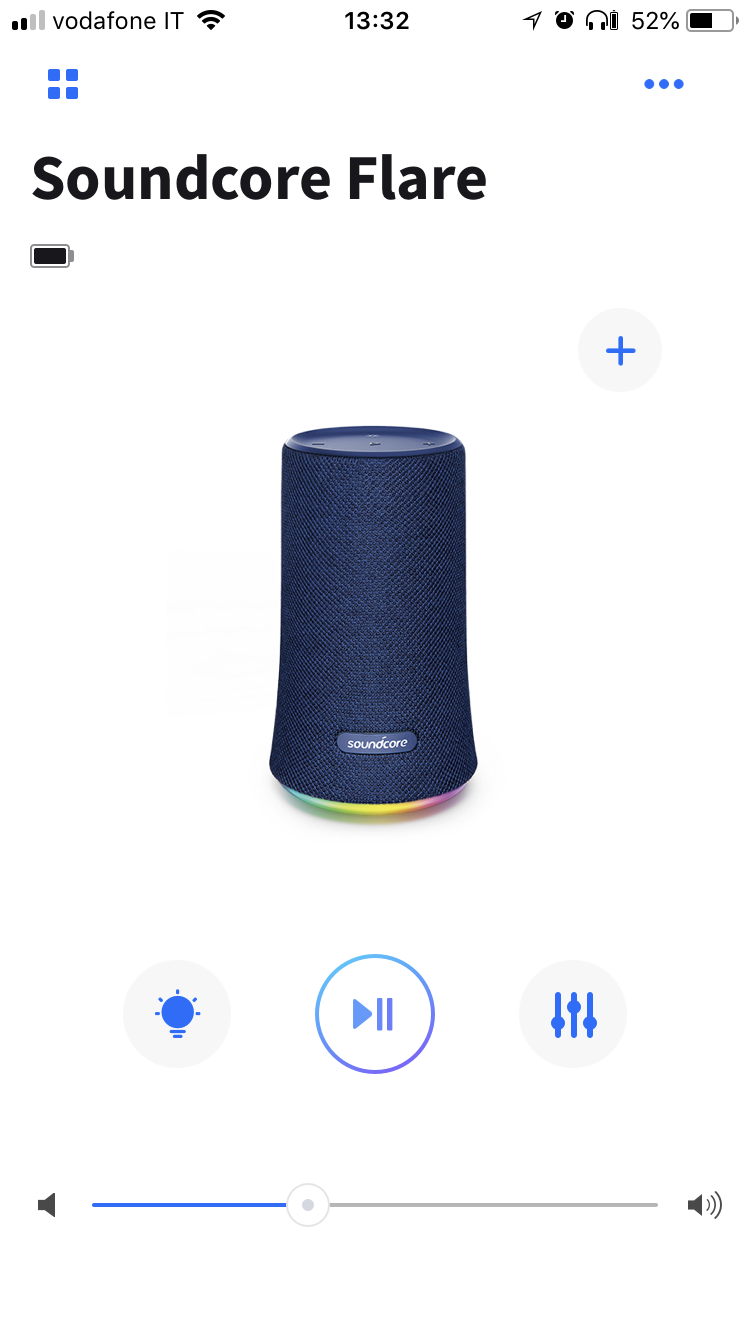
Task: Open the three-dot overflow menu
Action: click(664, 84)
